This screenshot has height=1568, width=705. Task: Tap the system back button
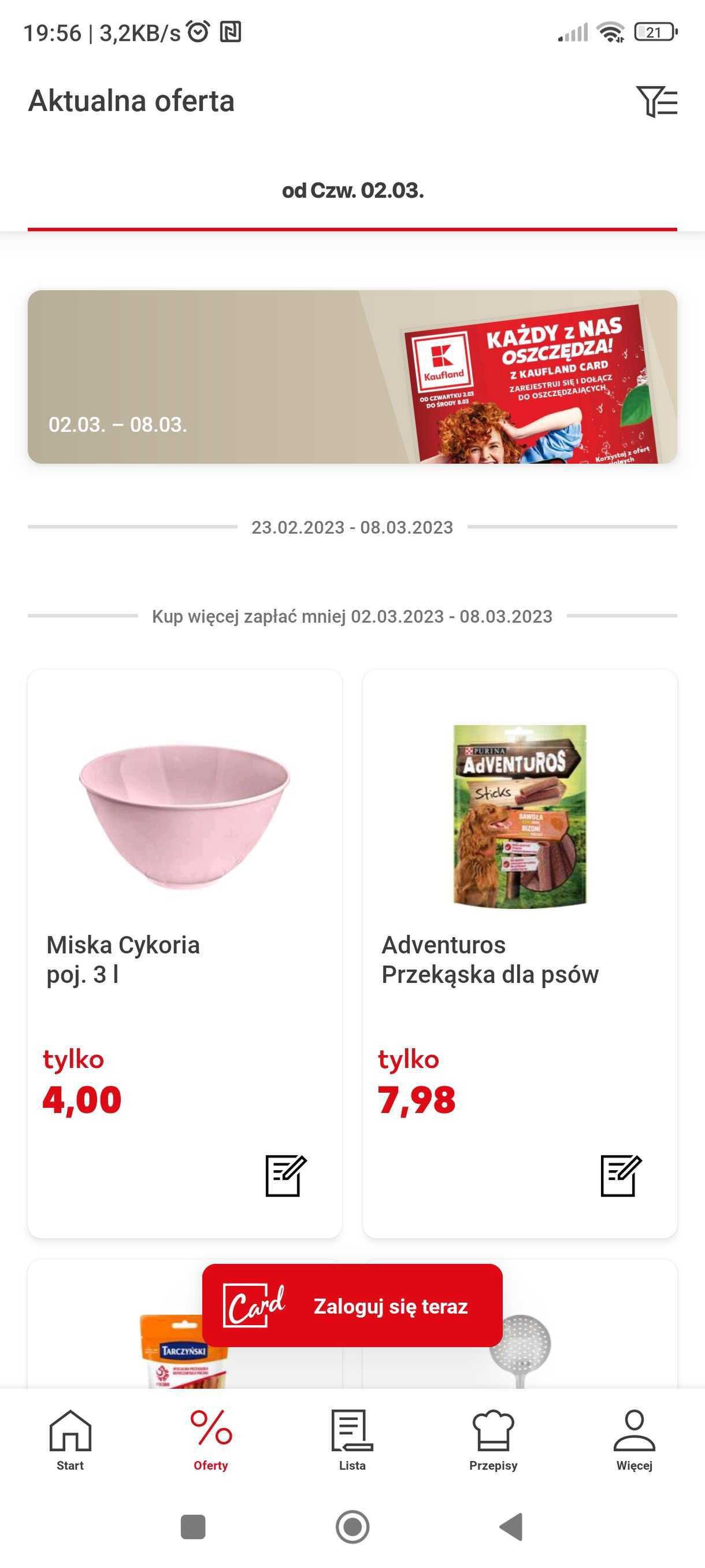tap(511, 1526)
